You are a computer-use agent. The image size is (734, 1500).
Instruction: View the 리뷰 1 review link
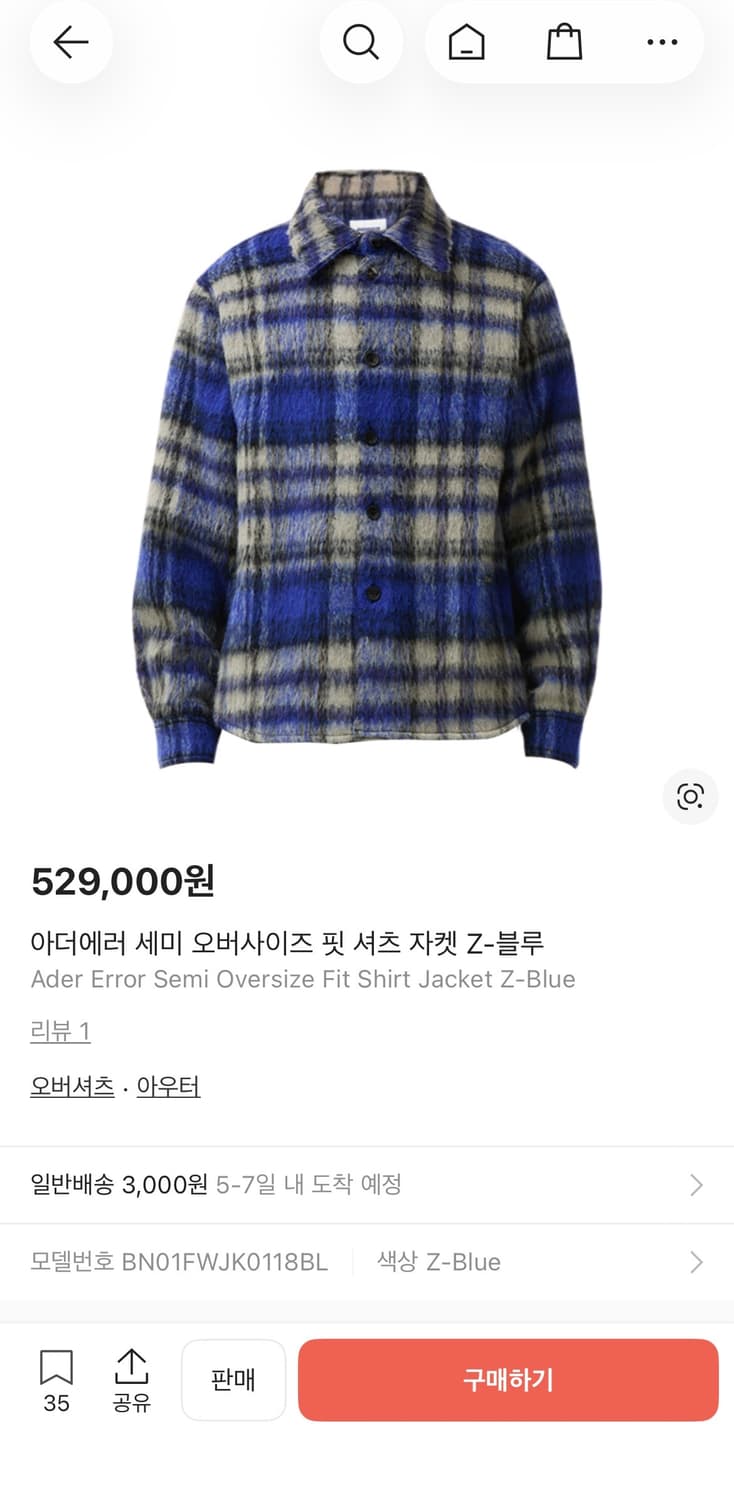click(x=59, y=1030)
